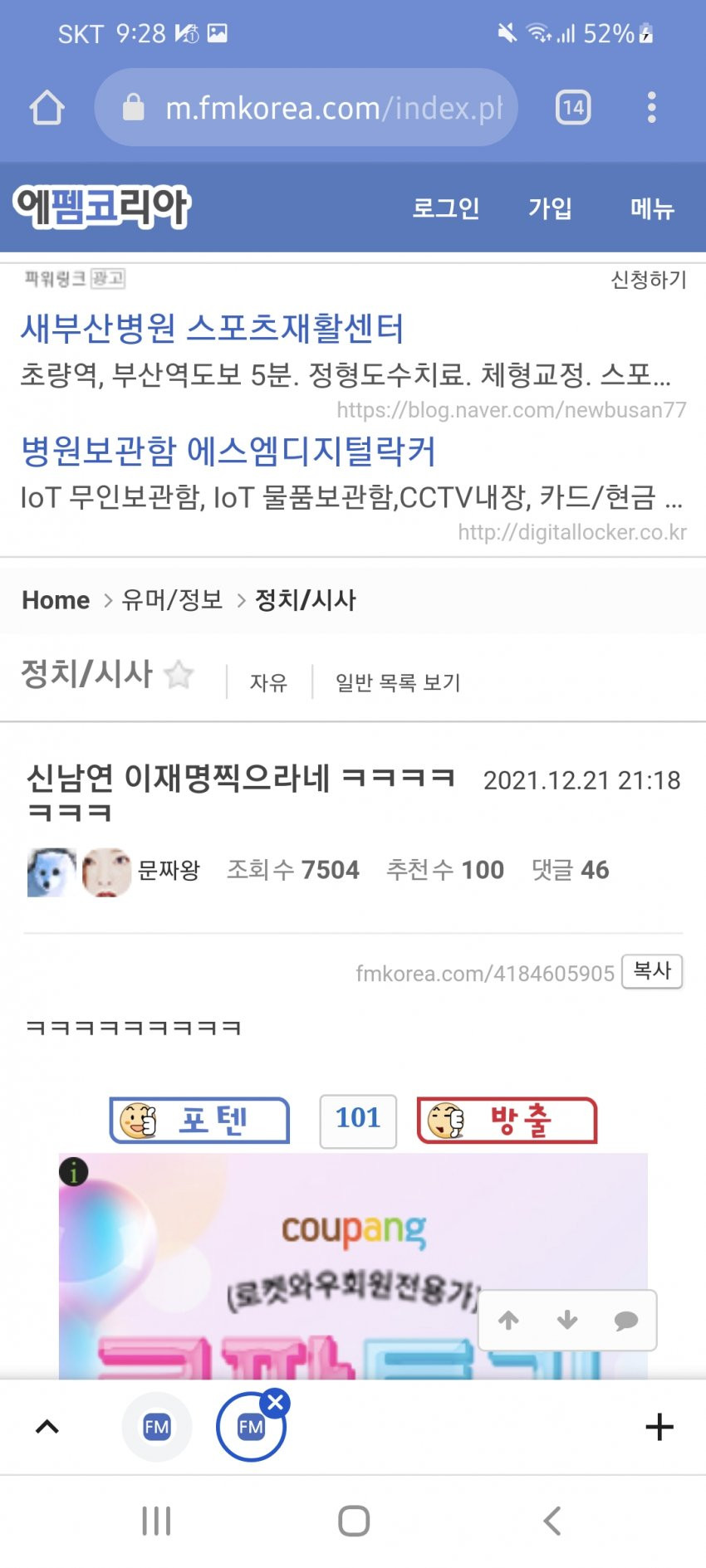This screenshot has height=1568, width=706.
Task: Open the 메뉴 site menu
Action: click(x=652, y=208)
